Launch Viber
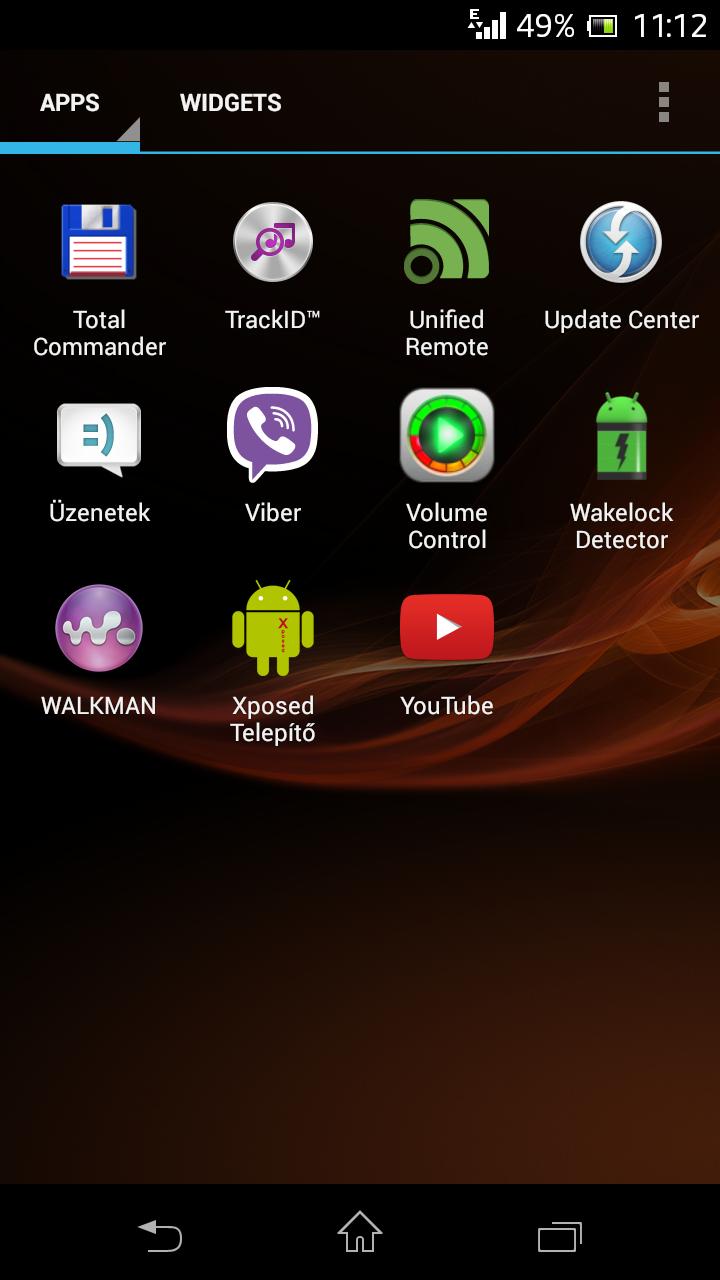The width and height of the screenshot is (720, 1280). point(273,437)
